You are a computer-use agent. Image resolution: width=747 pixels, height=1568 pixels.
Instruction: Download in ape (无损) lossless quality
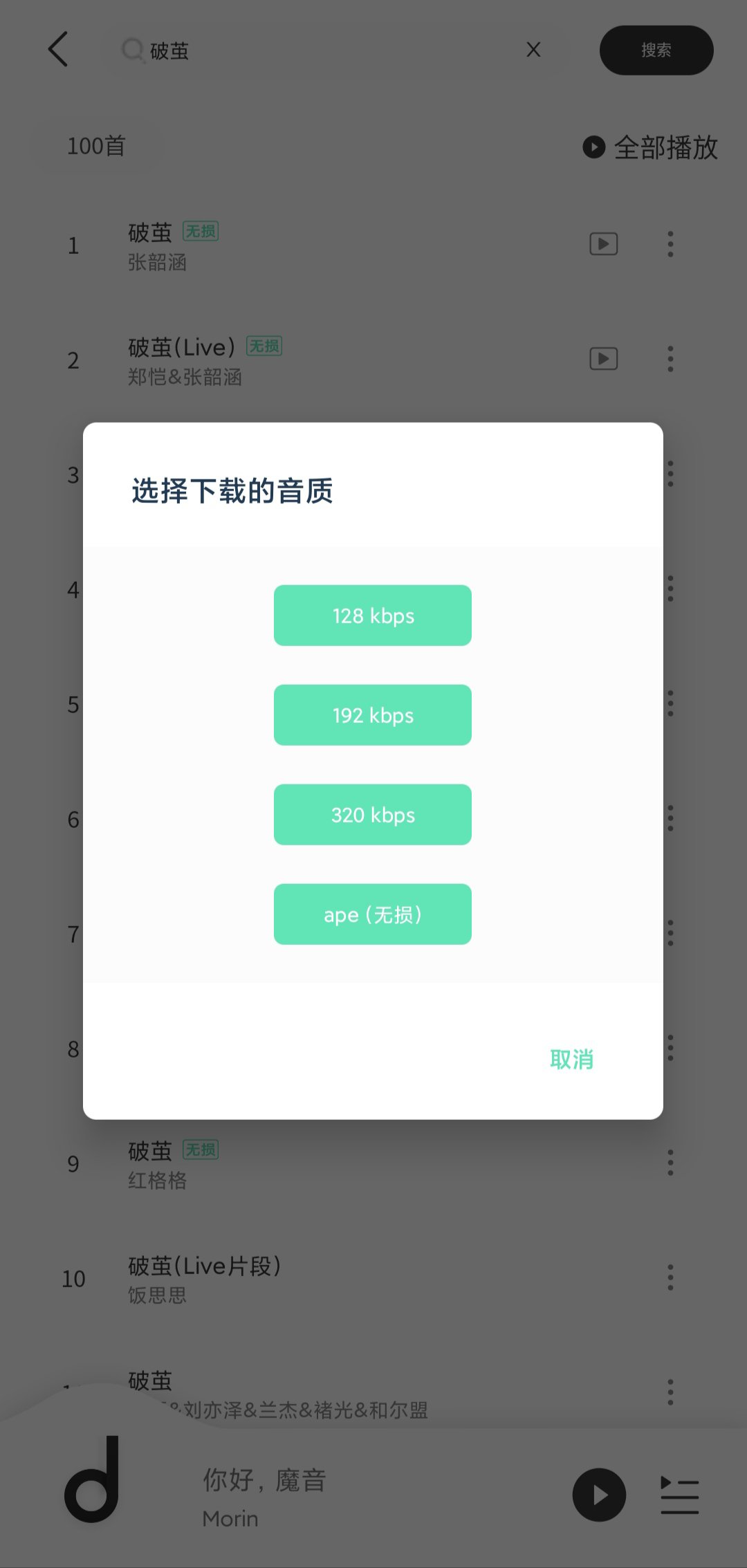[372, 914]
